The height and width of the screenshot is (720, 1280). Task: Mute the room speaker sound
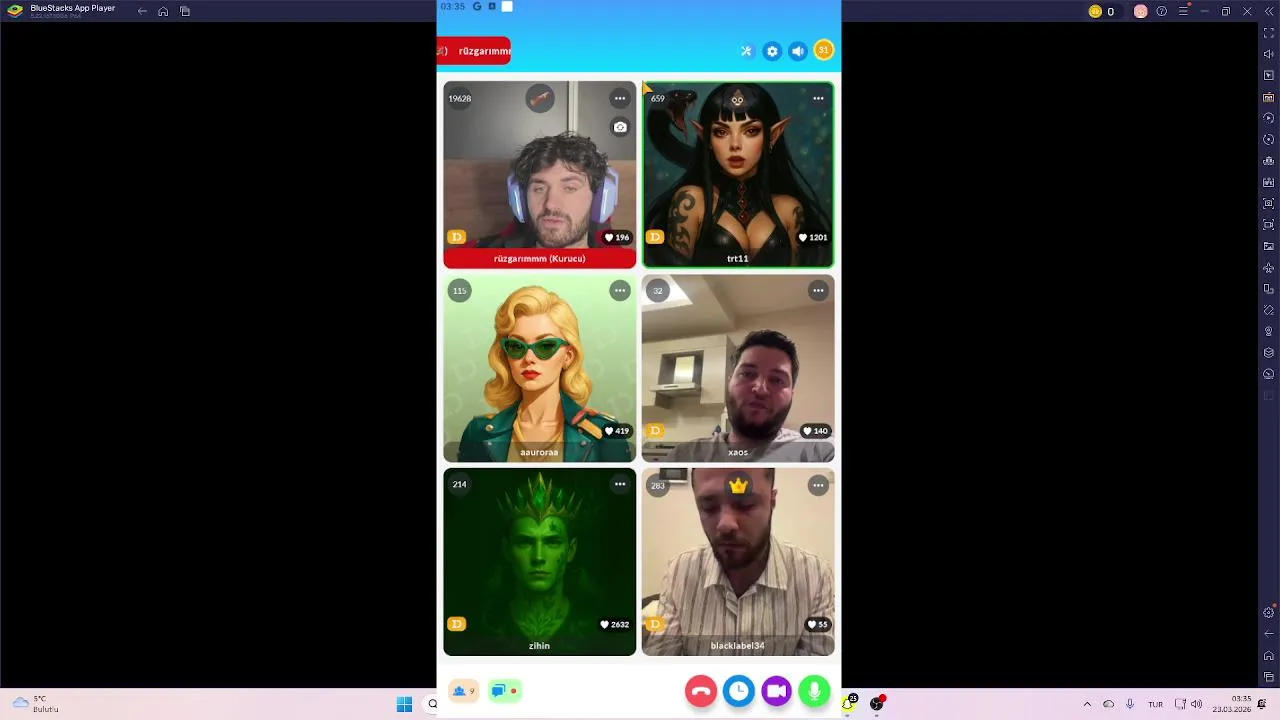[797, 51]
